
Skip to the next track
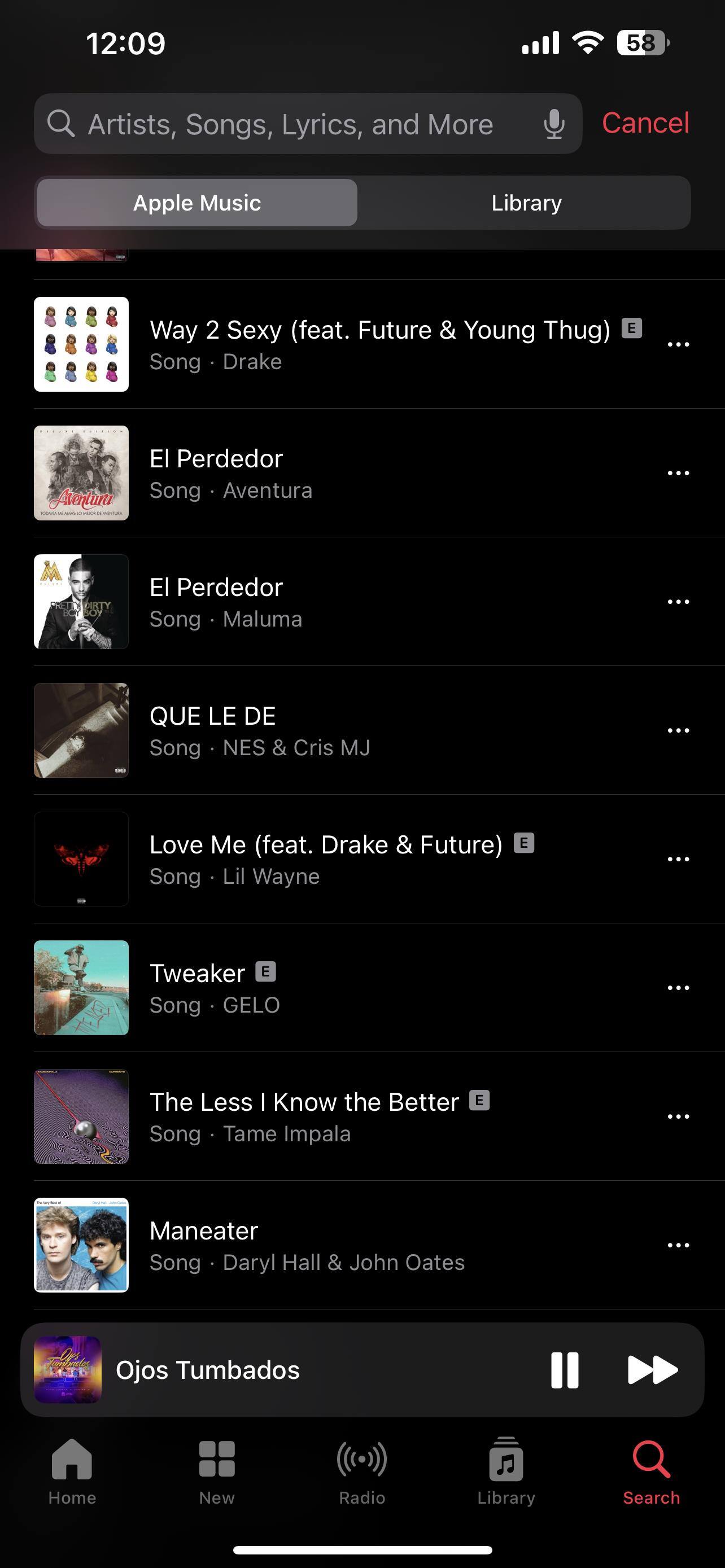pyautogui.click(x=652, y=1370)
